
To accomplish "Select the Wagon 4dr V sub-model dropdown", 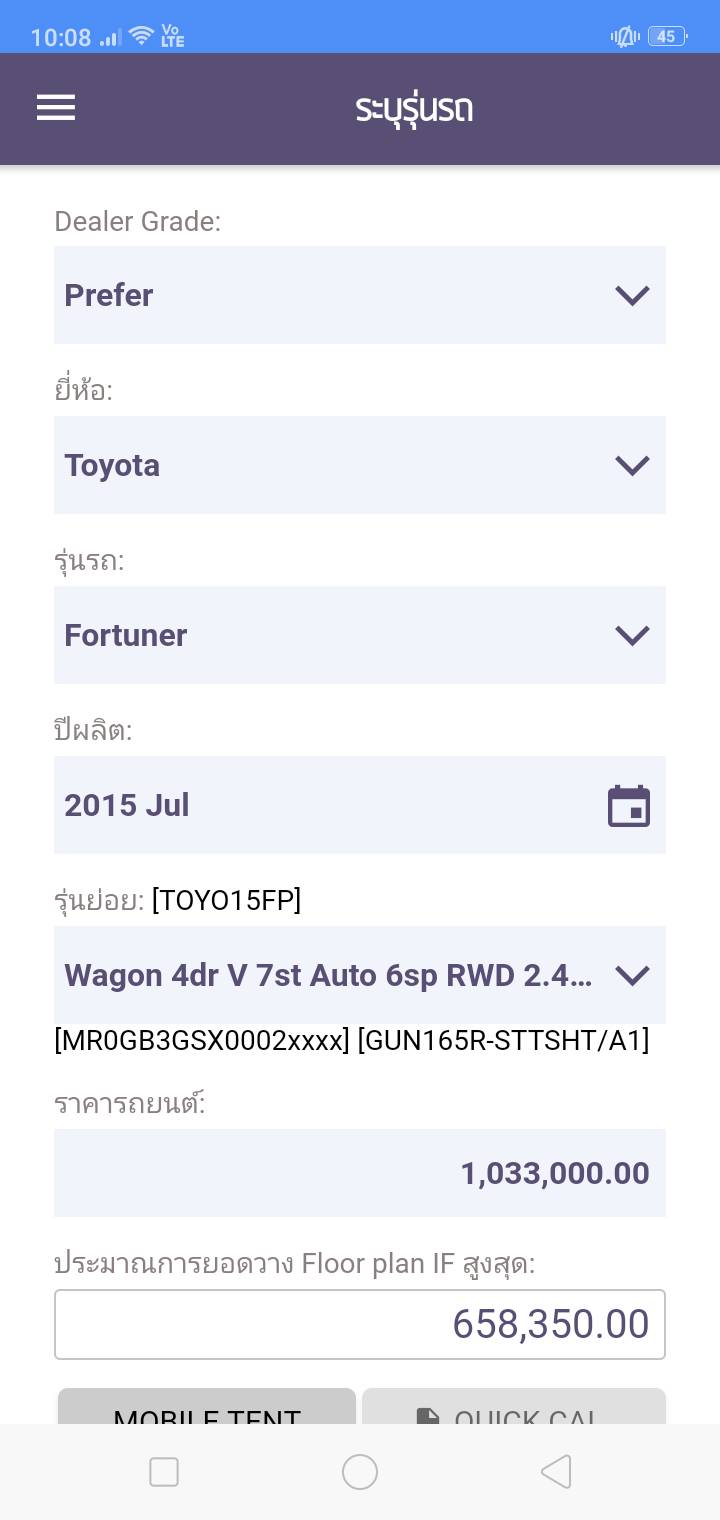I will [359, 975].
